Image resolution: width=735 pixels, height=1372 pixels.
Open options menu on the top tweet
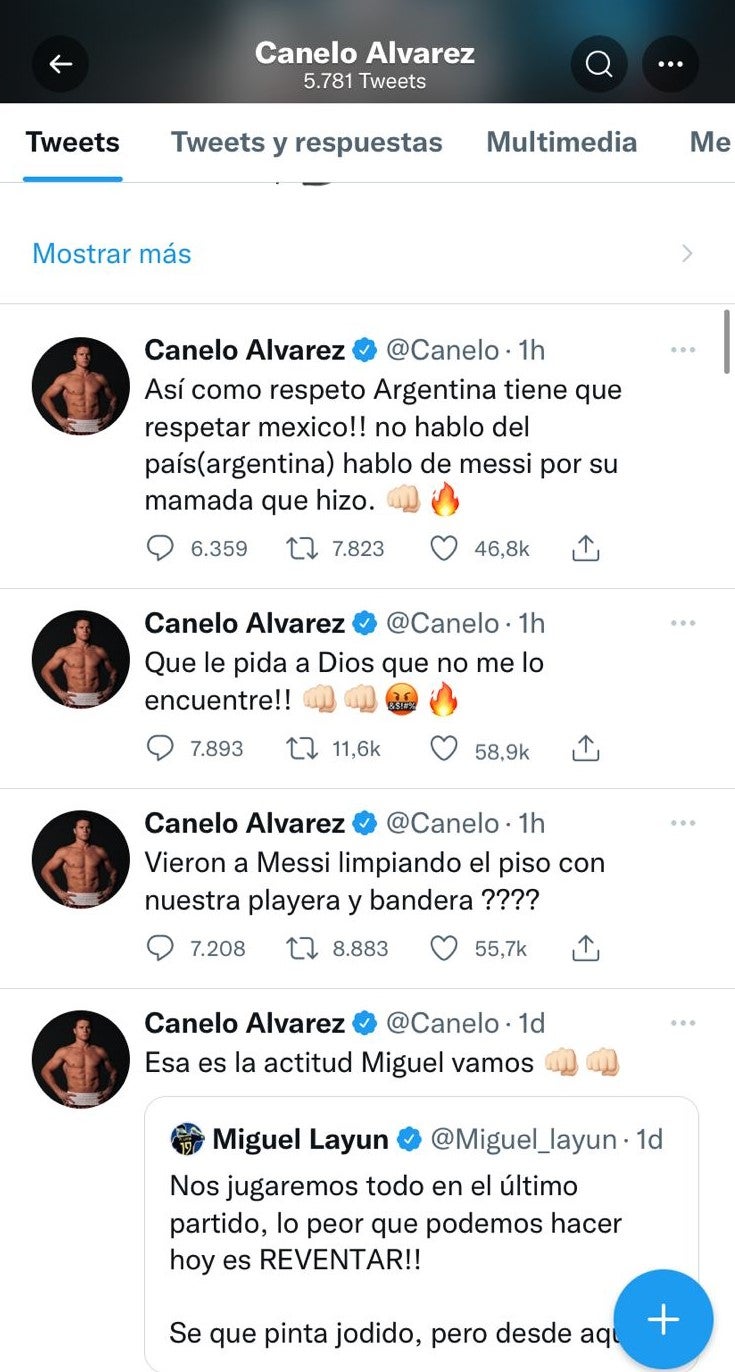(683, 349)
